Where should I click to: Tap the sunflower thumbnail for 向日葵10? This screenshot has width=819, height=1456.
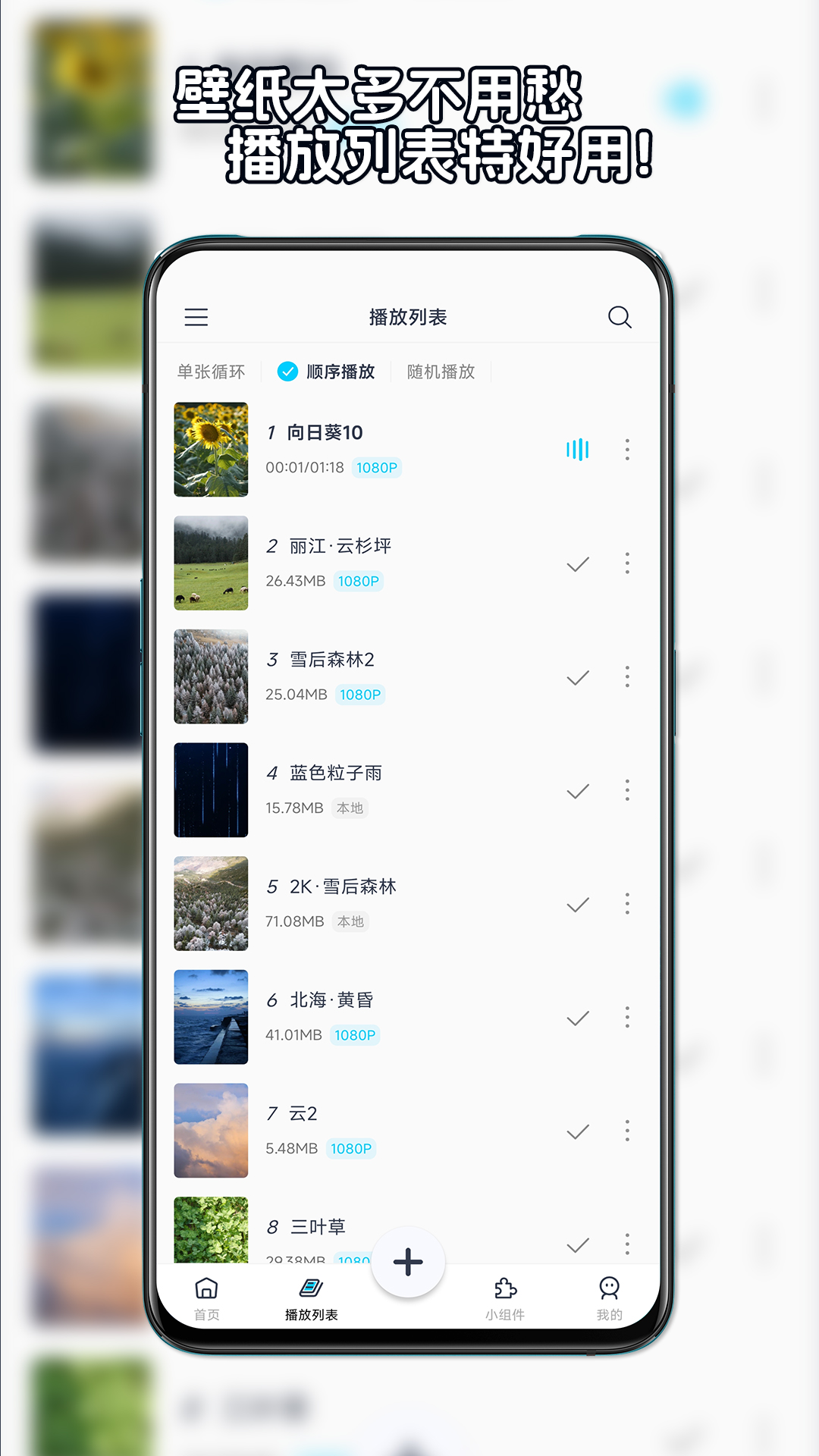(211, 449)
